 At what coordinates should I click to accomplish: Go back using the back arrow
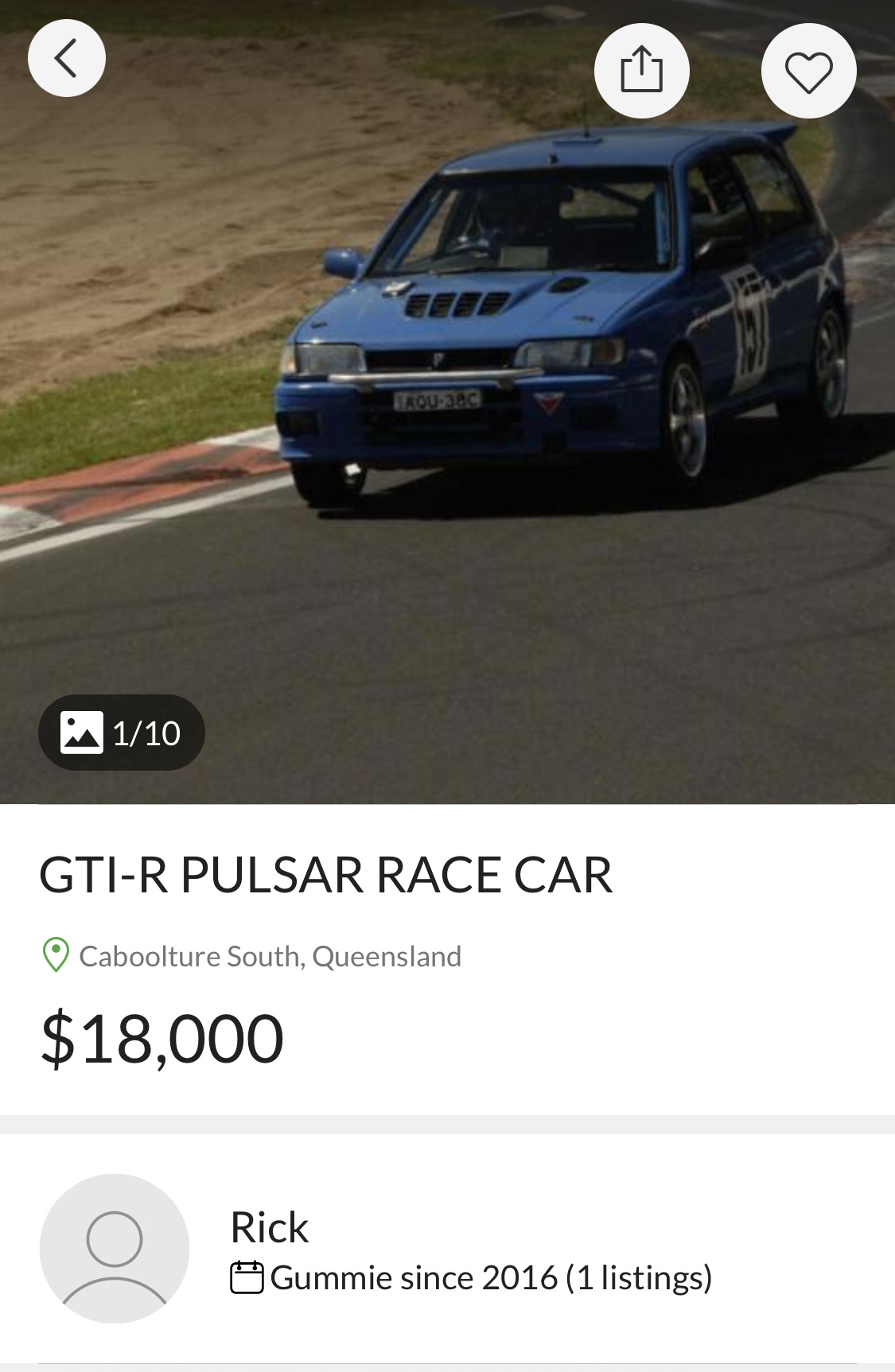coord(67,58)
